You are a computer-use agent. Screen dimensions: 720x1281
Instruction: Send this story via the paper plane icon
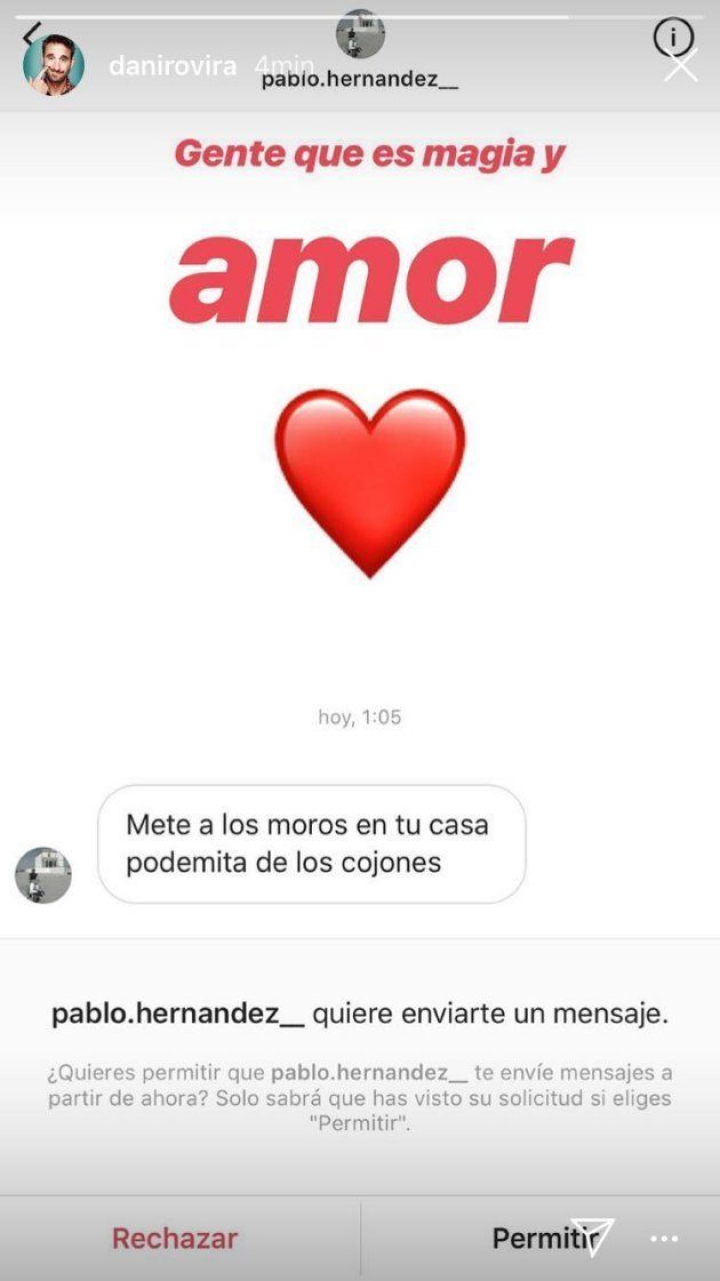(x=591, y=1236)
